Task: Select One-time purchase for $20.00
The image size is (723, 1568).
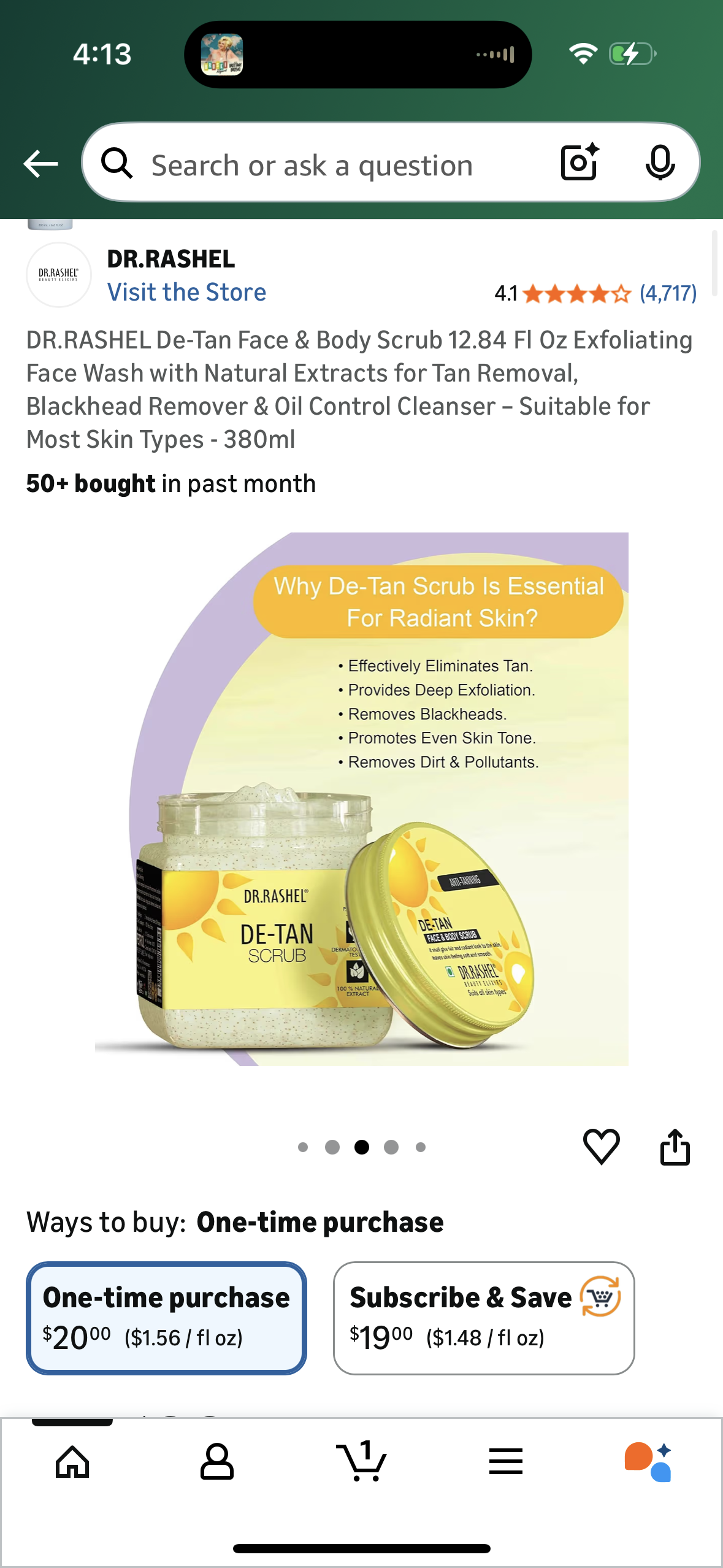Action: [166, 1317]
